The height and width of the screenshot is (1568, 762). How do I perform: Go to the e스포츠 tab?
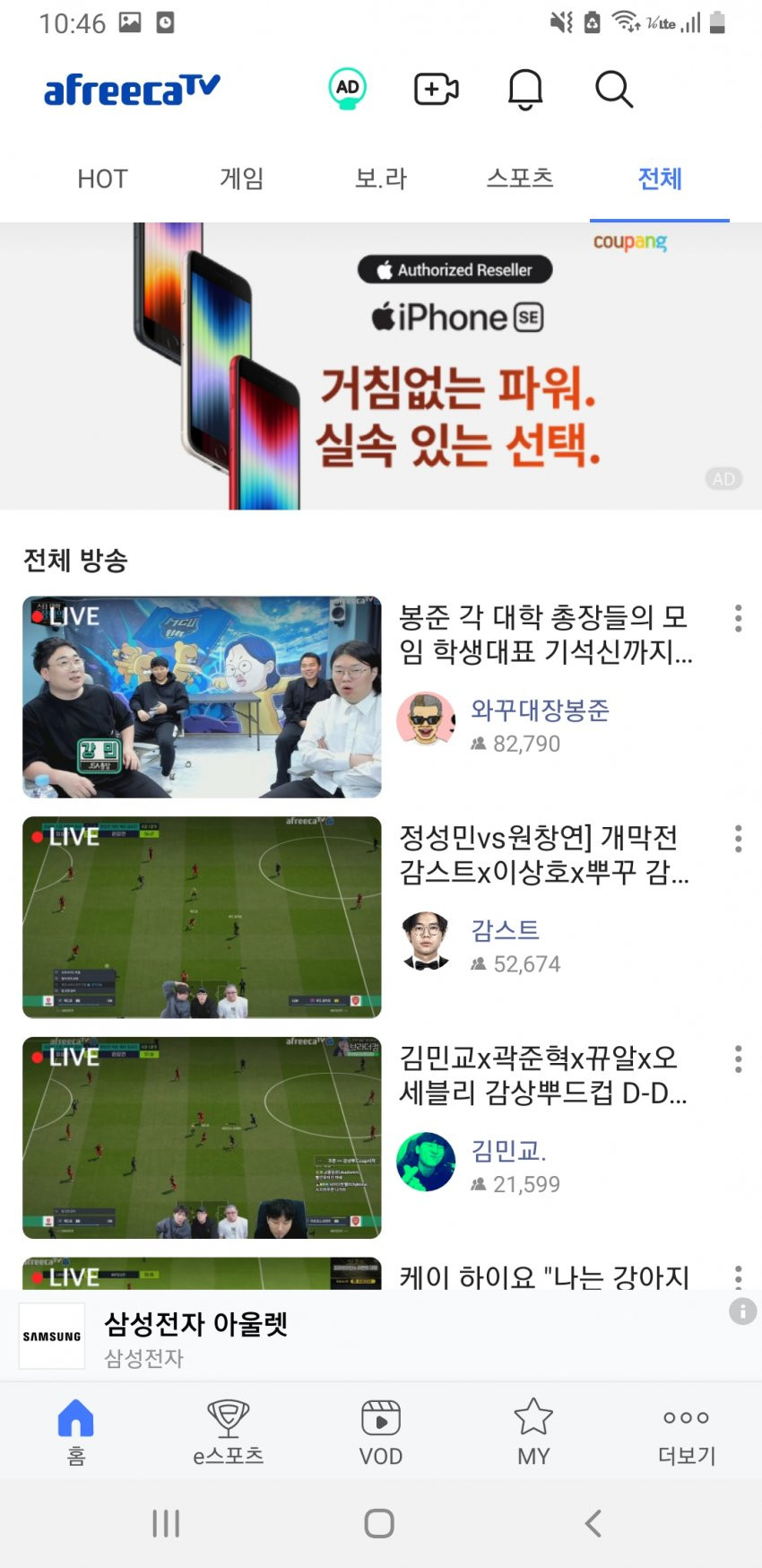(x=229, y=1432)
